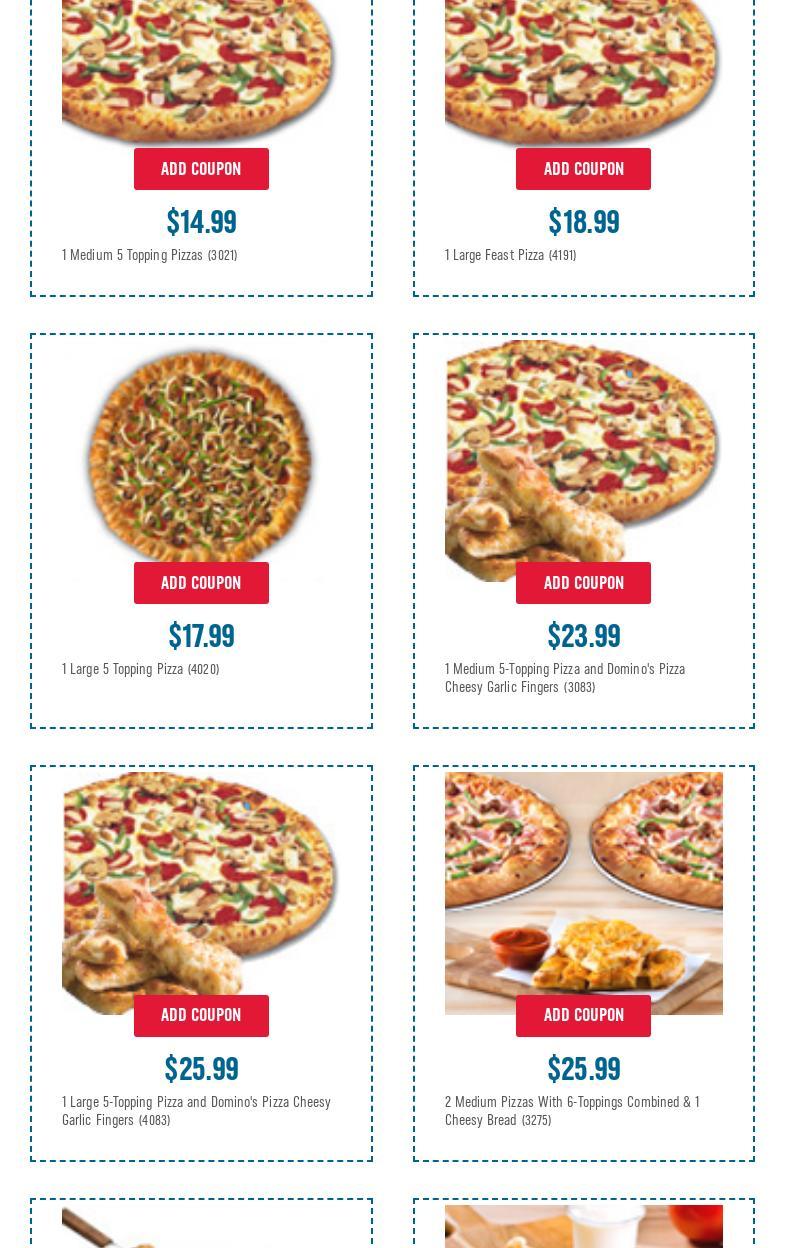Add coupon for Medium 5-Topping Pizza with Garlic Fingers
Screen dimensions: 785x1248
(583, 583)
